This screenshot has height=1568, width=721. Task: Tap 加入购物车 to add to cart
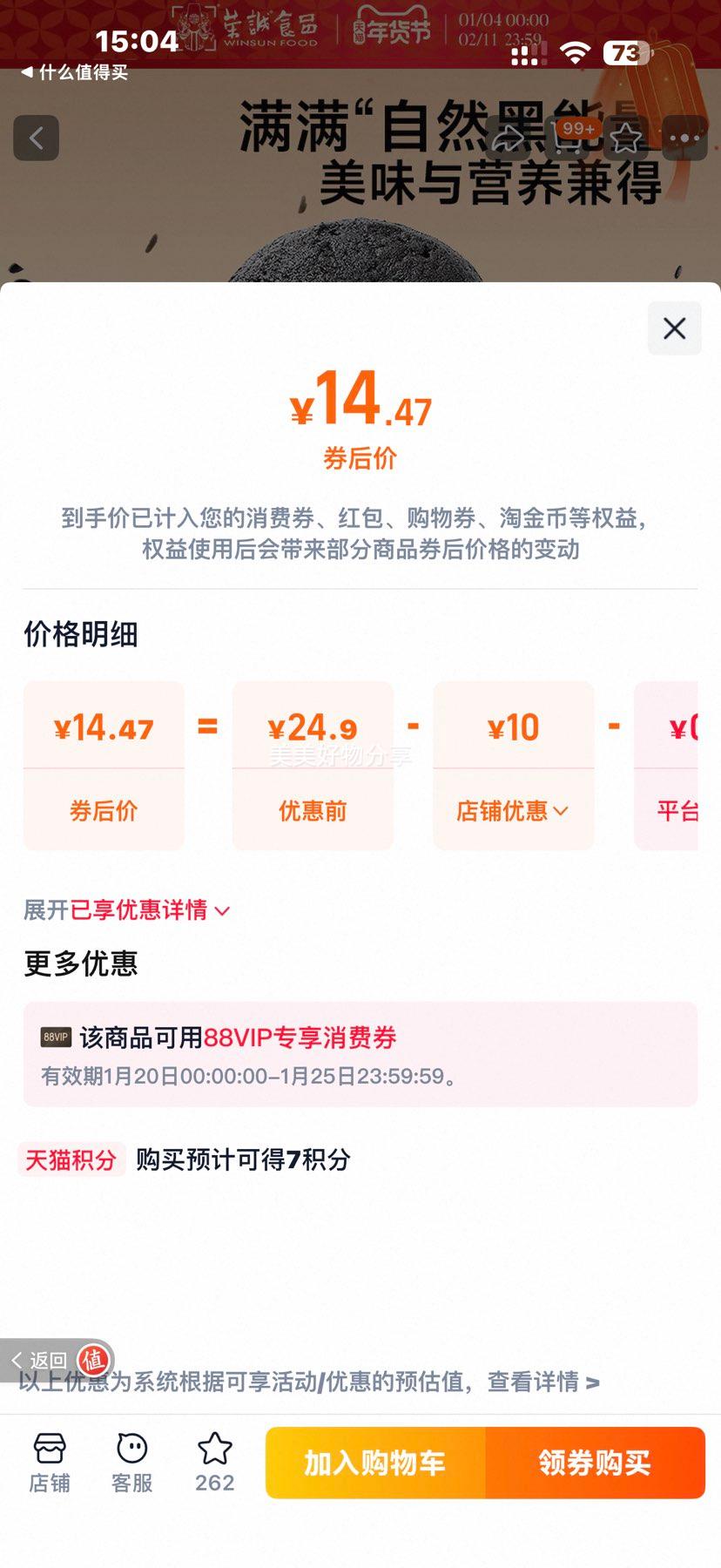click(376, 1463)
